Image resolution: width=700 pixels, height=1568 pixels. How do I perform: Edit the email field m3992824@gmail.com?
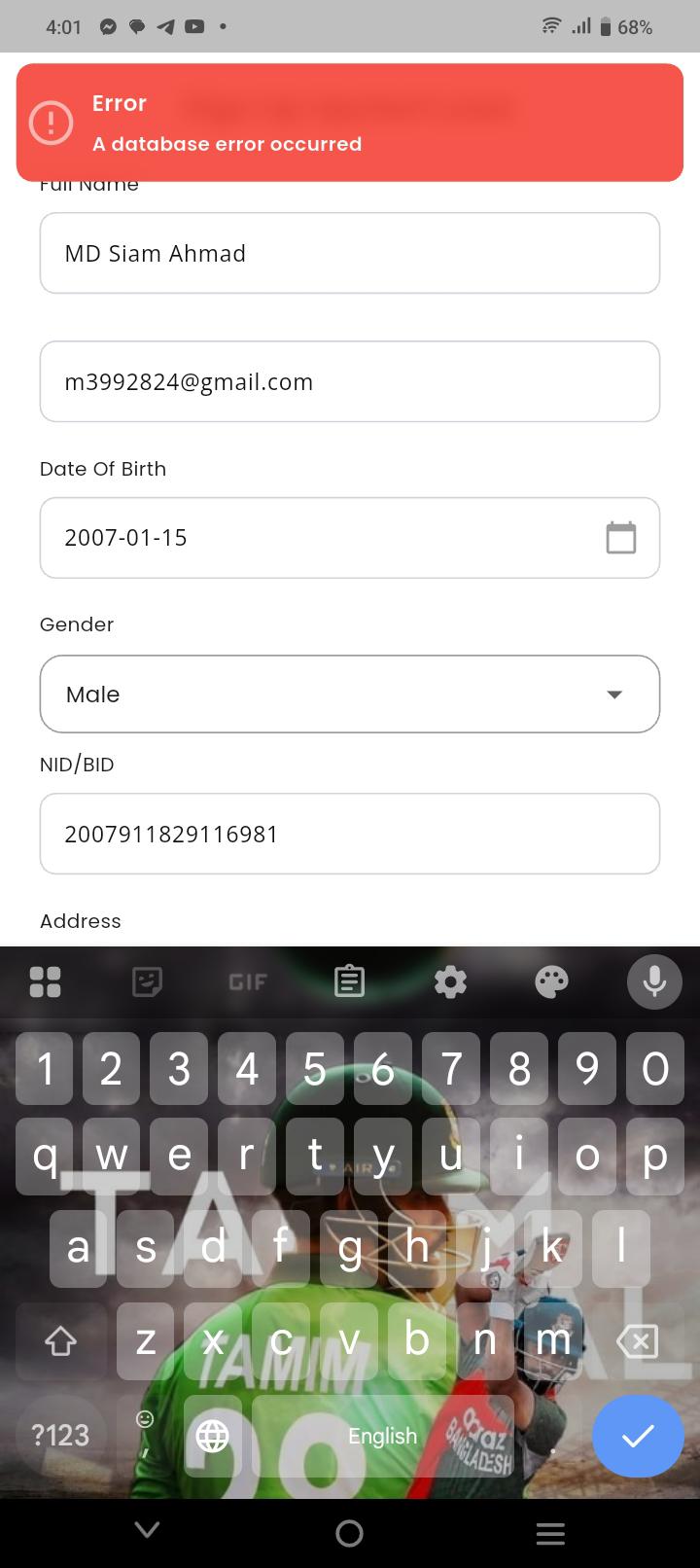[x=350, y=381]
